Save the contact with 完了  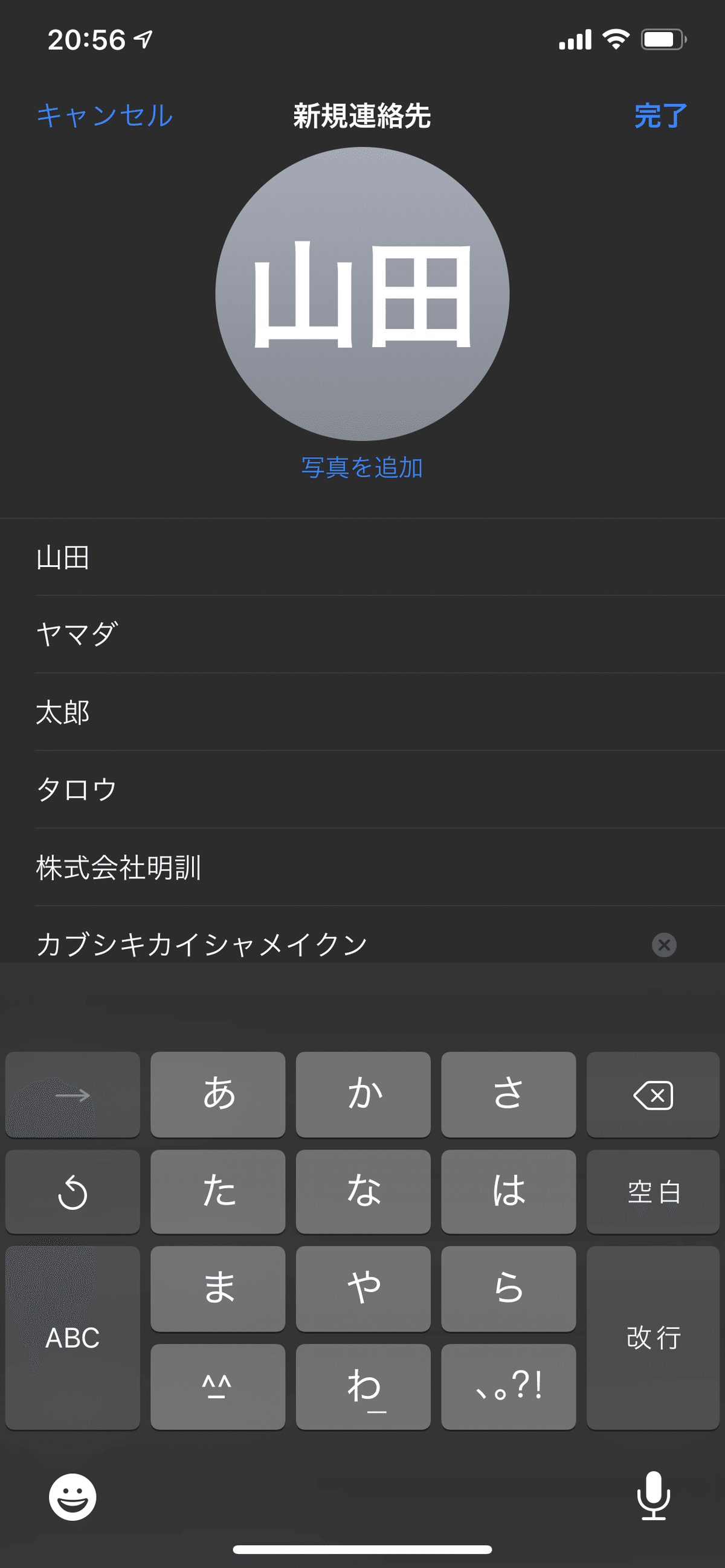[x=660, y=116]
